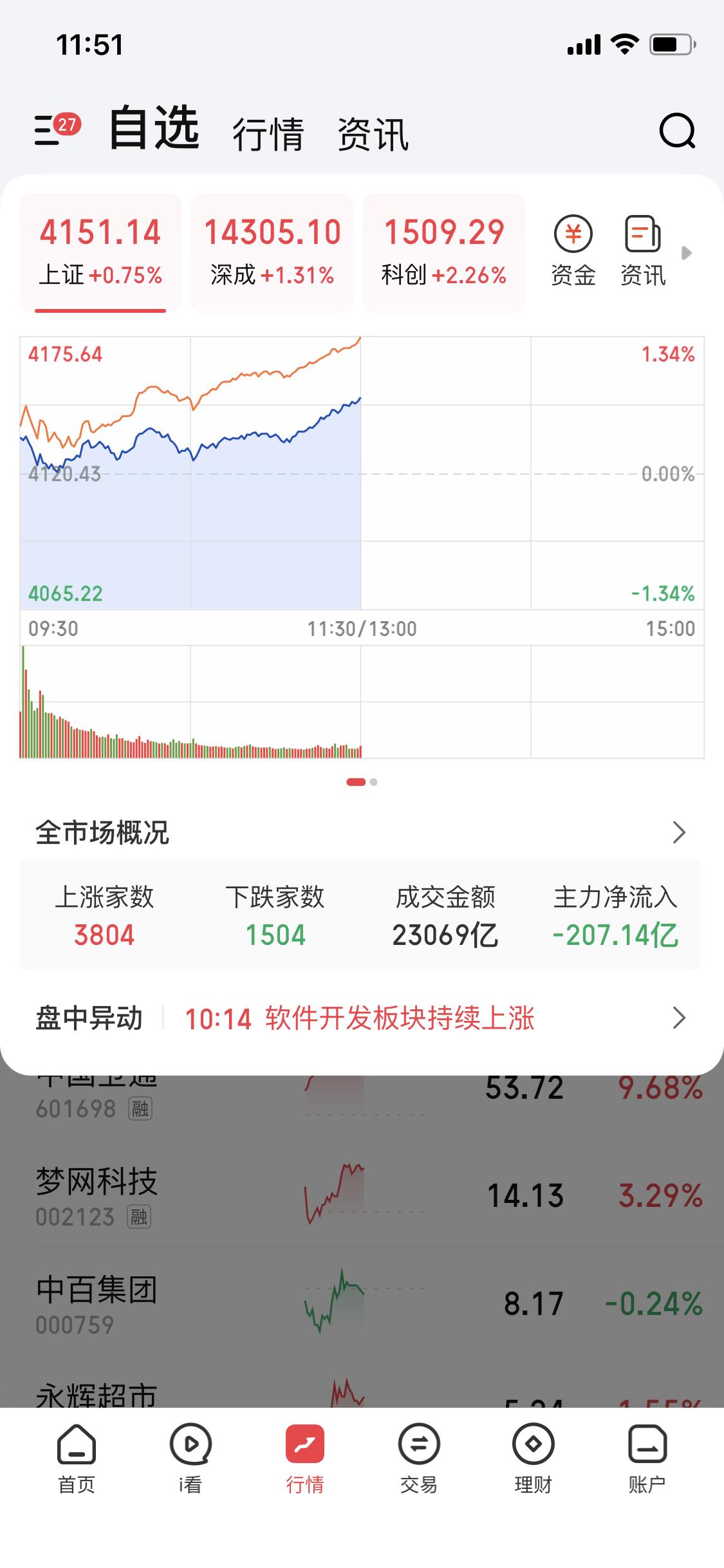
Task: Select the 上证 index card
Action: coord(100,252)
